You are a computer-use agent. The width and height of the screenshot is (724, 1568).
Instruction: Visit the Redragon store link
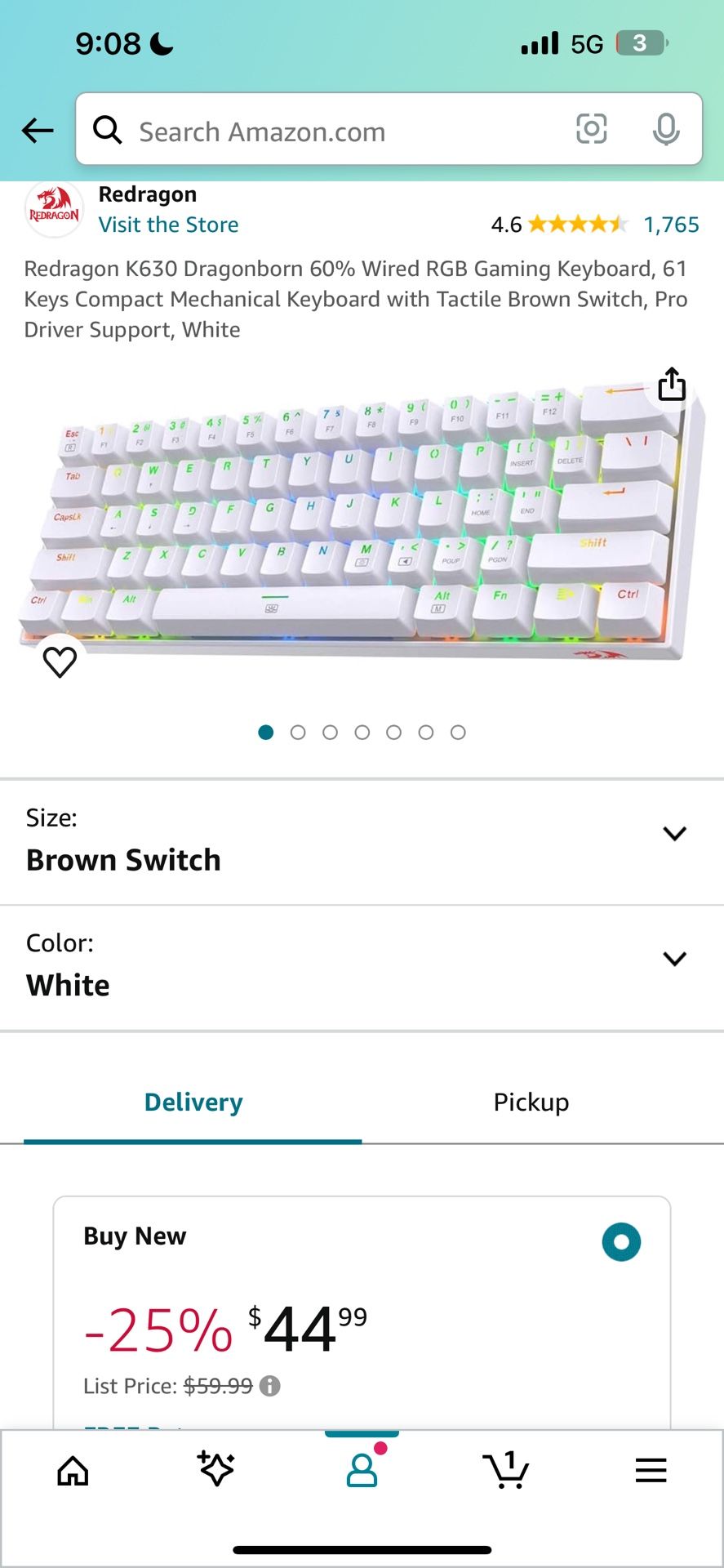pos(168,225)
